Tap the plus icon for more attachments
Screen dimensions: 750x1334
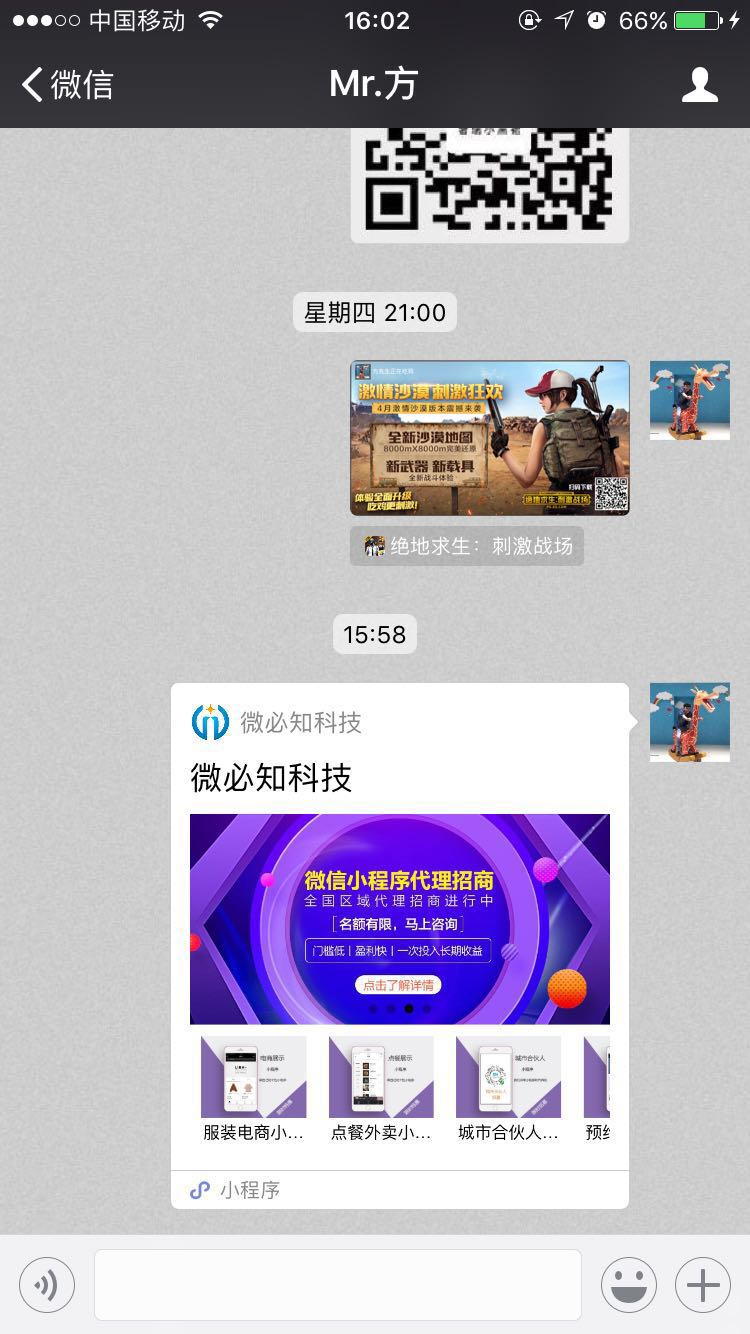pos(702,1284)
